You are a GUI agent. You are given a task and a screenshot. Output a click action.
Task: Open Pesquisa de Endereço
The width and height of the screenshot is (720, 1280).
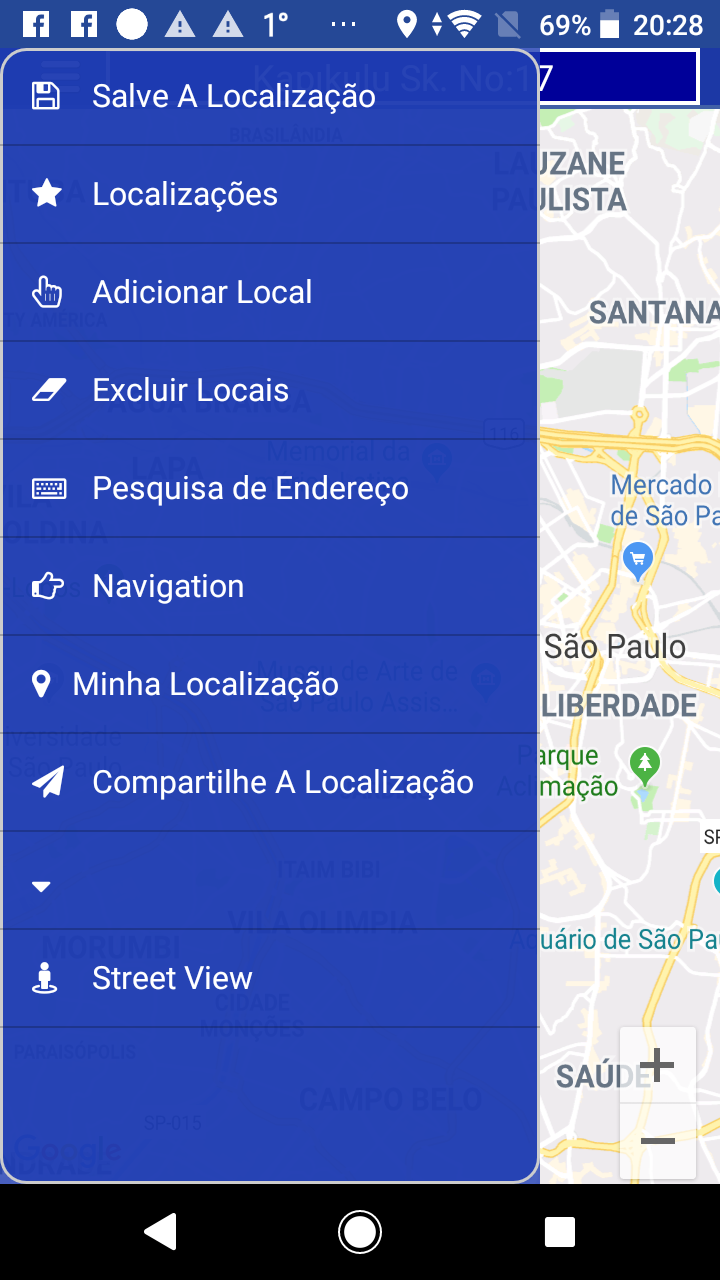point(270,488)
